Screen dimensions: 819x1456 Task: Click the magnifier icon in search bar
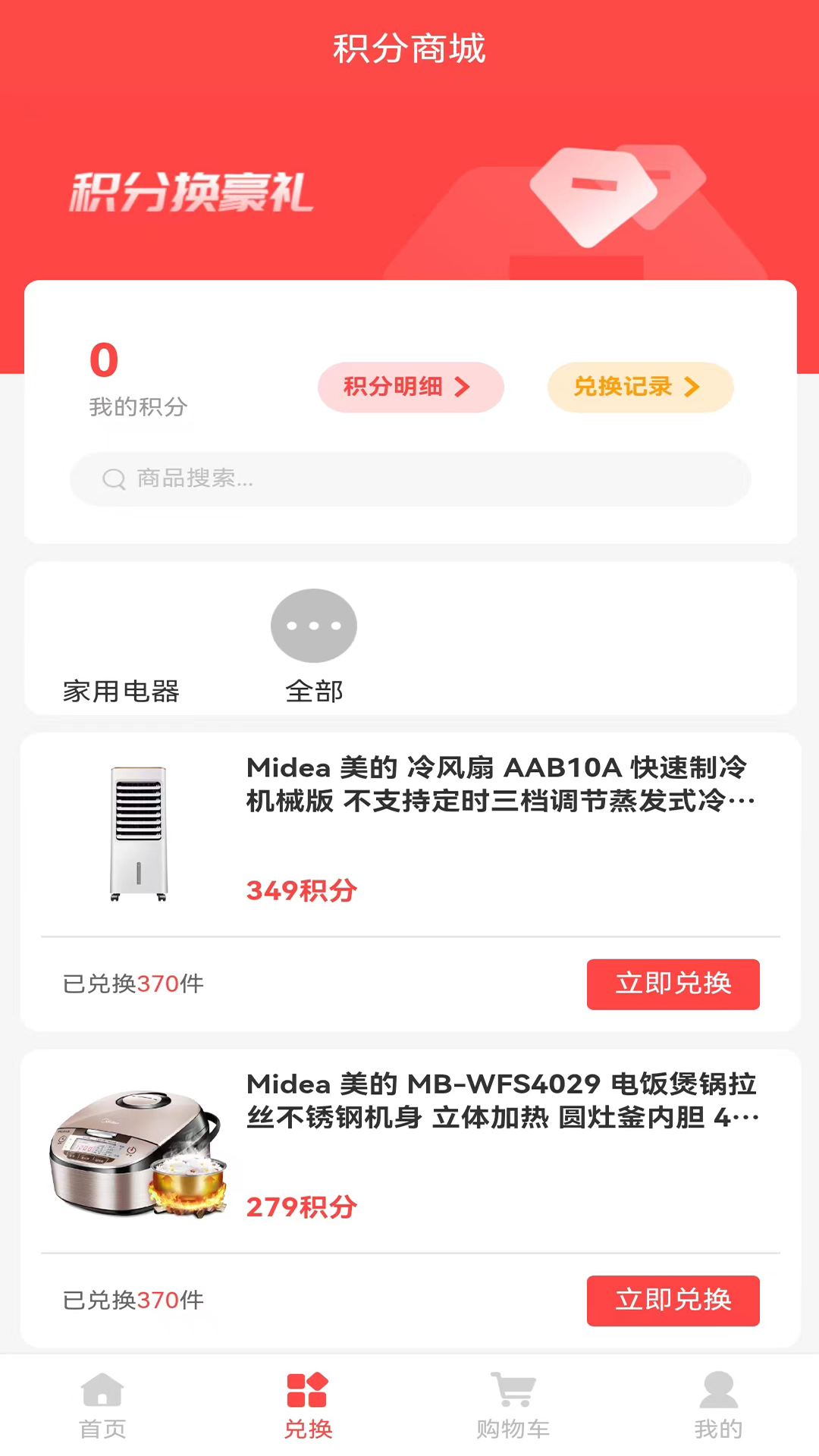pos(113,479)
